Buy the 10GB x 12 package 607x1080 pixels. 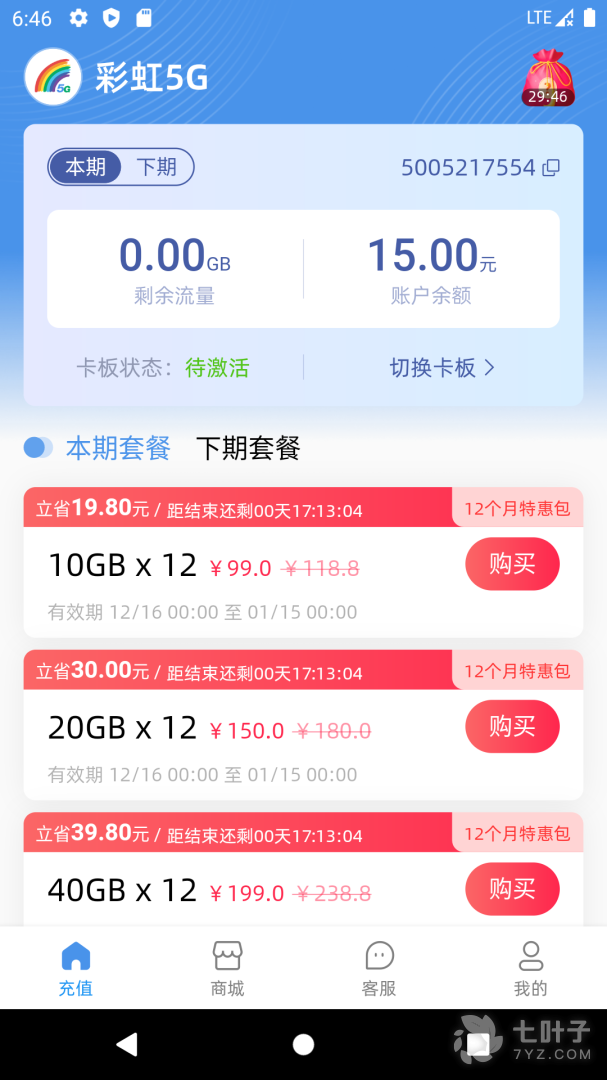(x=512, y=564)
